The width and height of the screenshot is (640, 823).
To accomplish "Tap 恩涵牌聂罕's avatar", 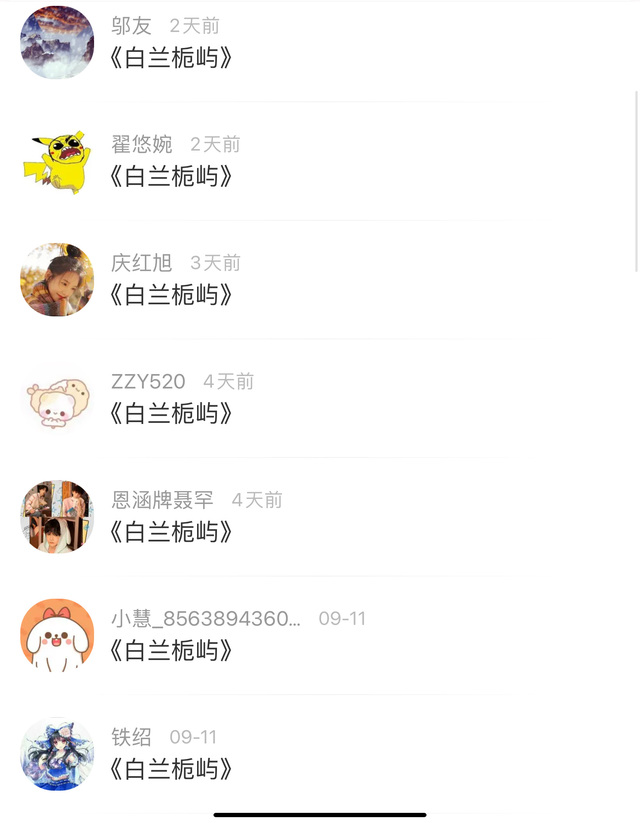I will click(x=57, y=517).
